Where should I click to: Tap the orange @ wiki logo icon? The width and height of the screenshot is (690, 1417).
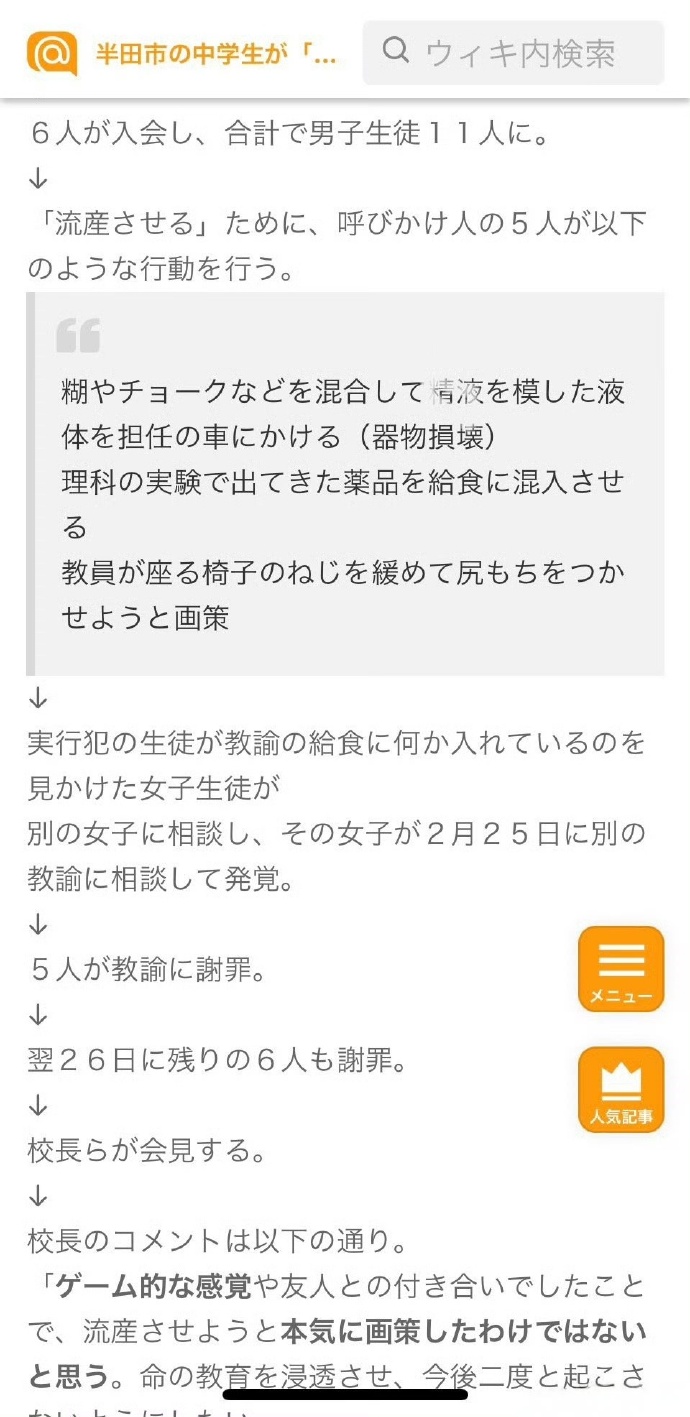click(x=52, y=54)
